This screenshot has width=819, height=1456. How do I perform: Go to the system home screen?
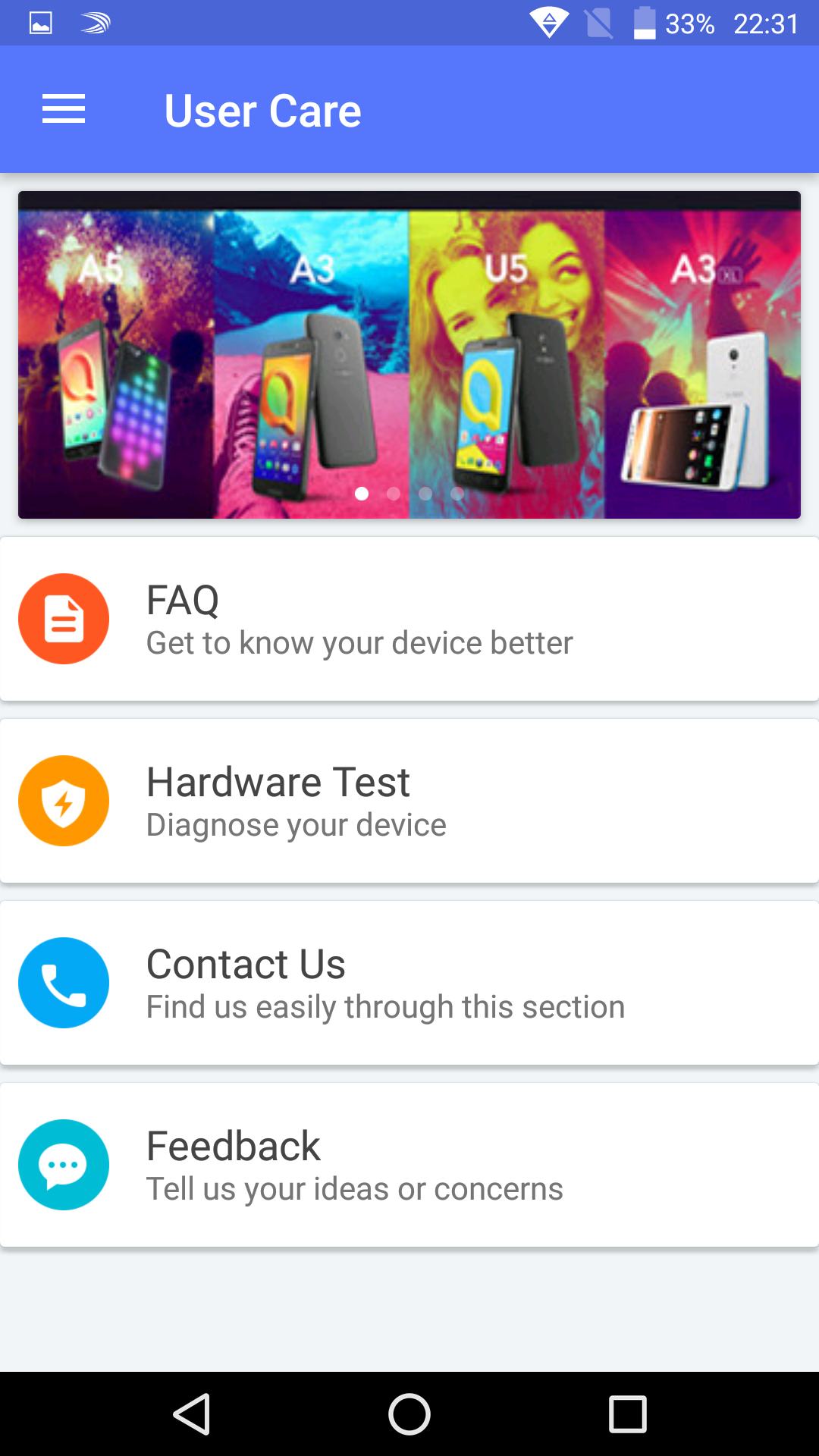click(409, 1414)
